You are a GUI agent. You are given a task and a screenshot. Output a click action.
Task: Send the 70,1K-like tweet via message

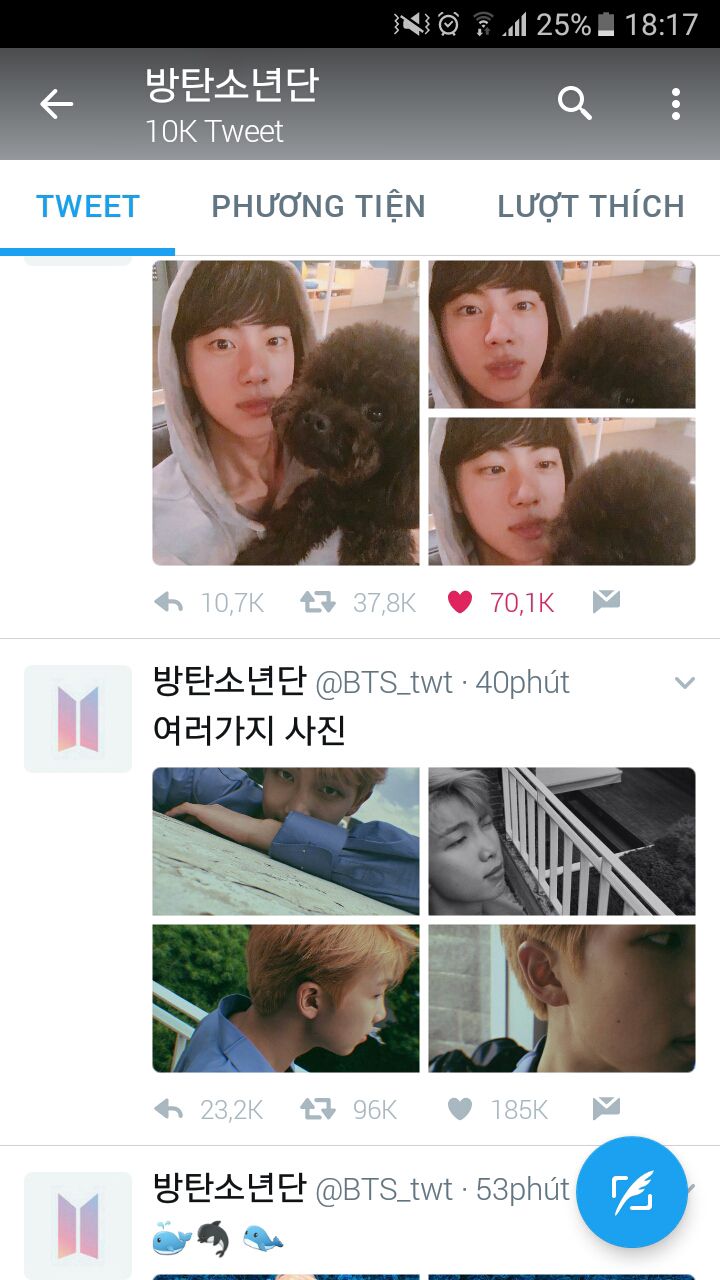pyautogui.click(x=606, y=602)
